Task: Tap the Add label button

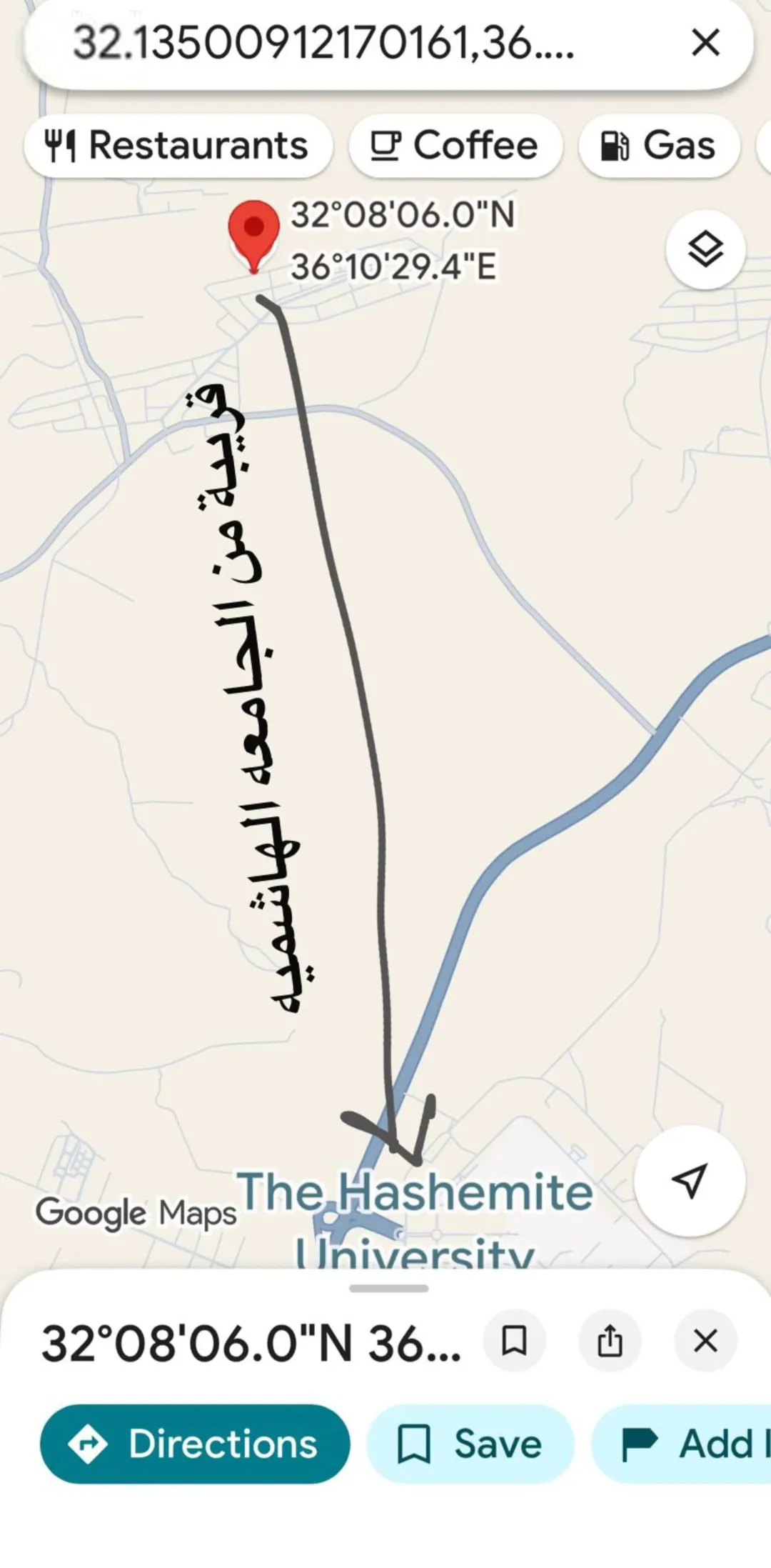Action: click(682, 1444)
